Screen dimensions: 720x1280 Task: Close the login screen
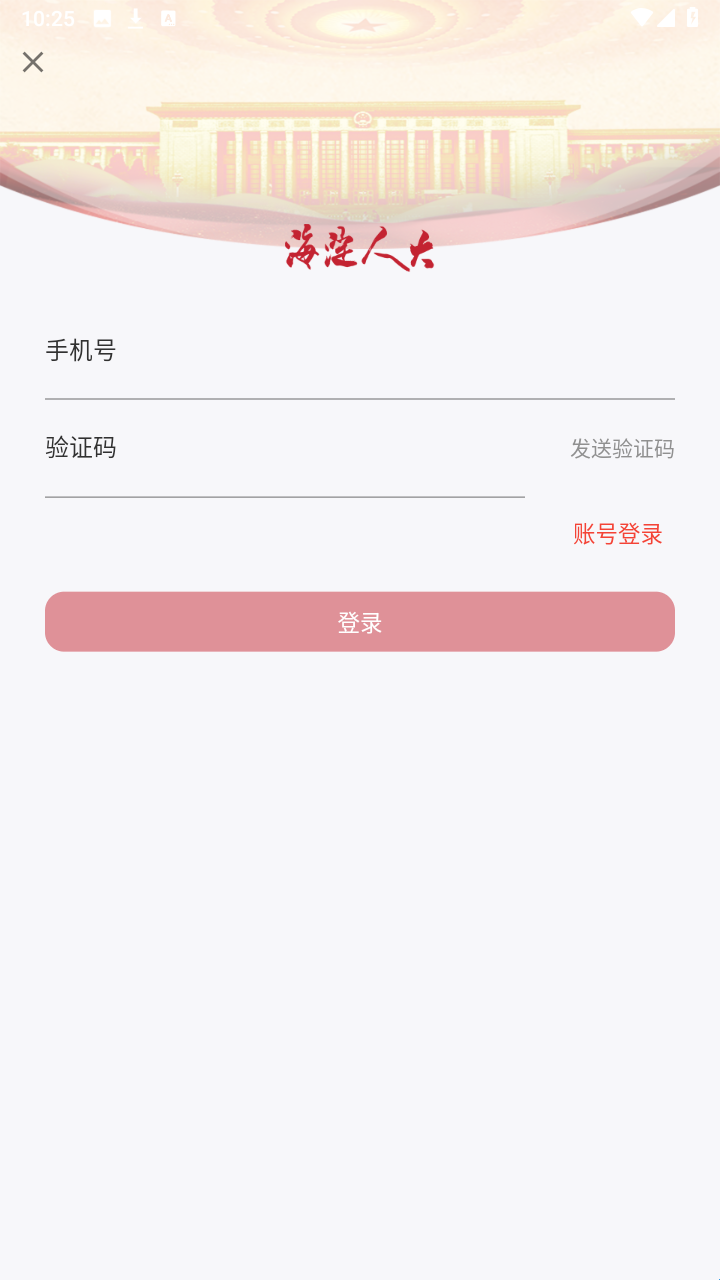tap(33, 62)
